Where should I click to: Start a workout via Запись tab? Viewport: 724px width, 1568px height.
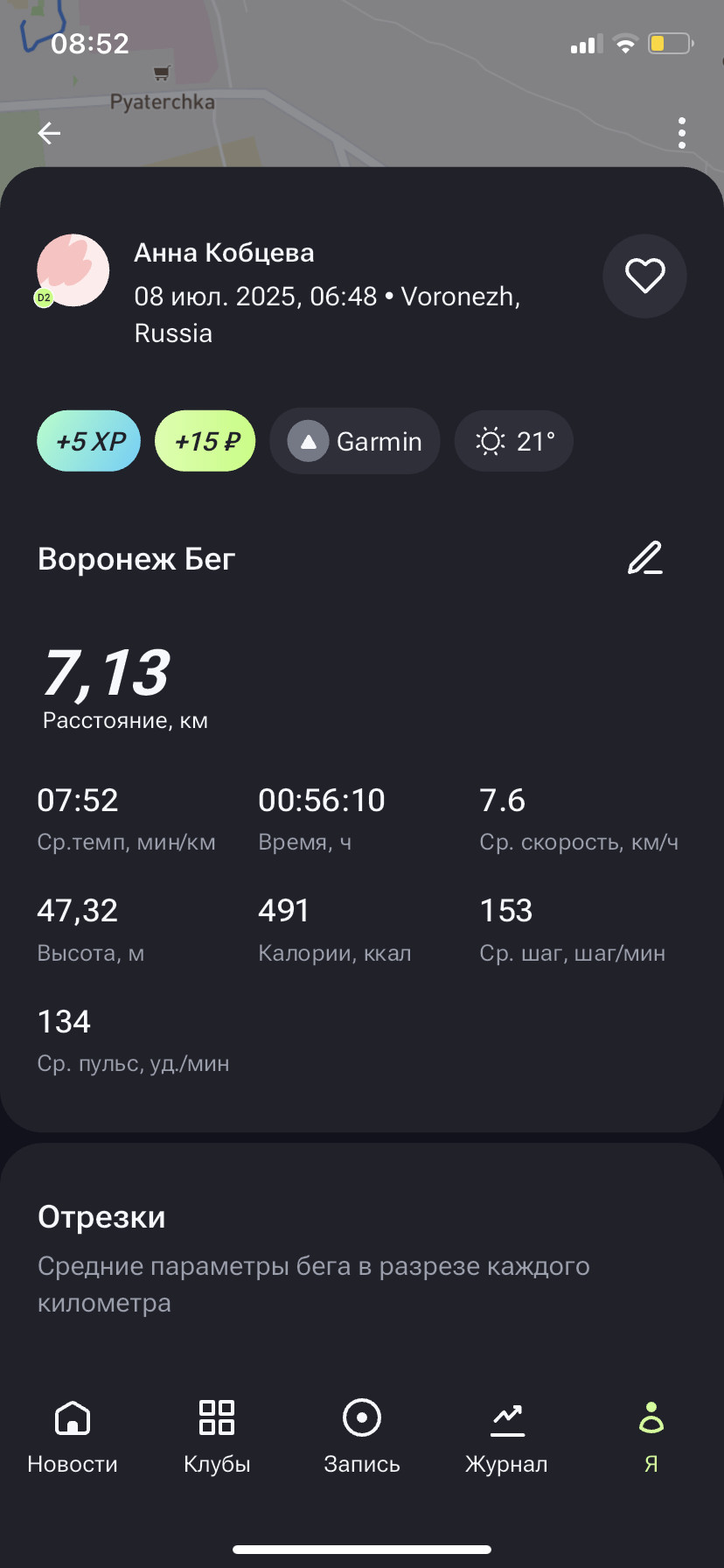coord(362,1438)
